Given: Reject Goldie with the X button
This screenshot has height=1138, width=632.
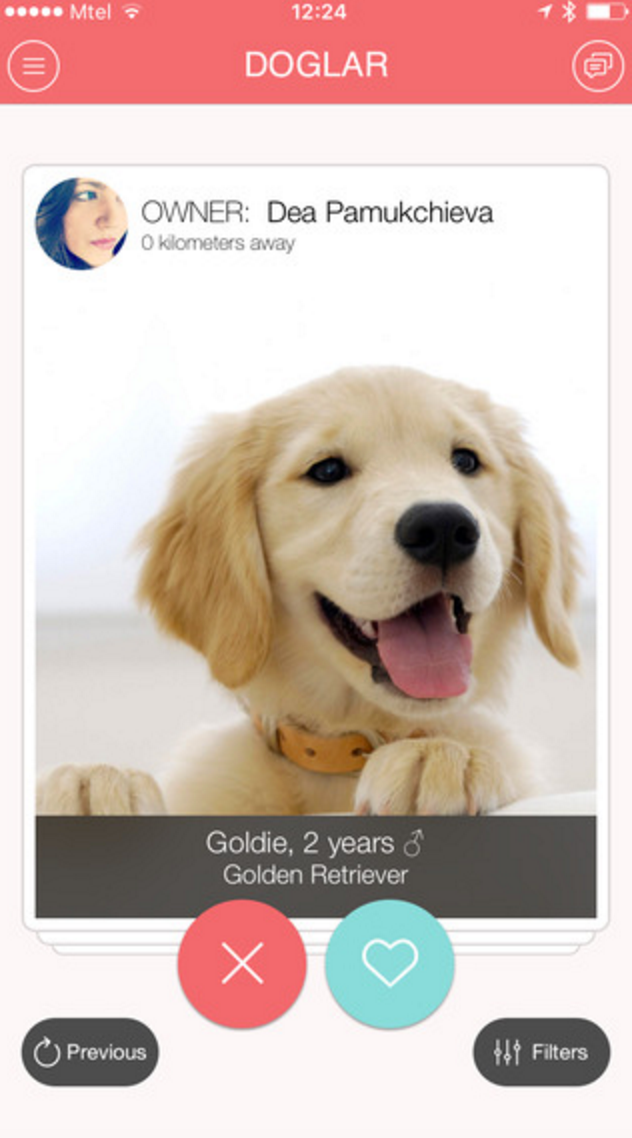Looking at the screenshot, I should (242, 963).
